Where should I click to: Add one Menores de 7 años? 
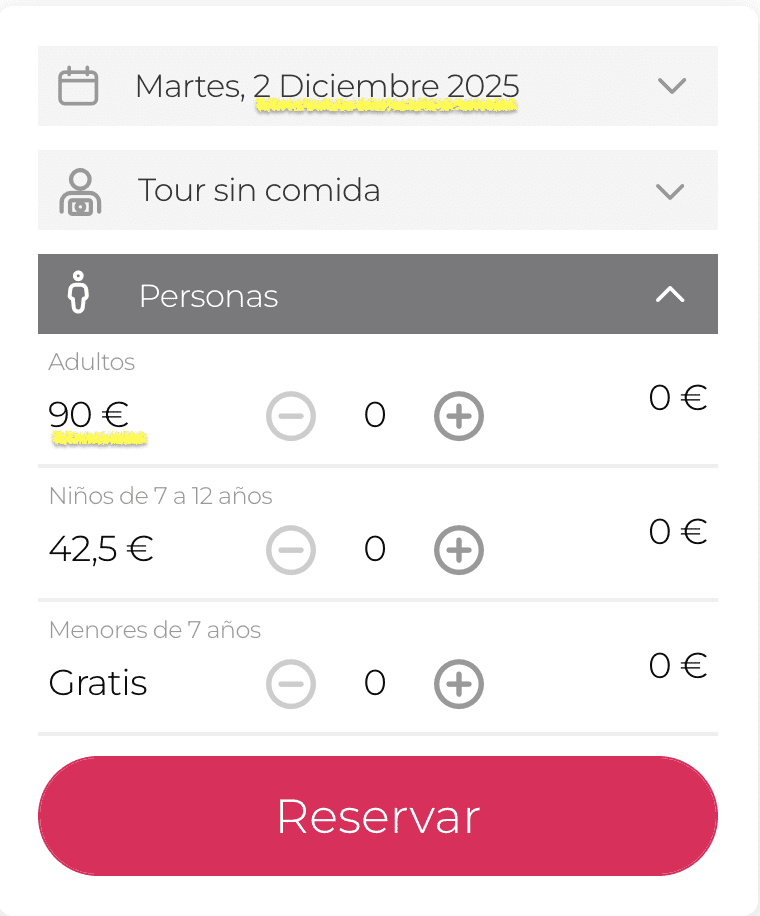tap(459, 684)
